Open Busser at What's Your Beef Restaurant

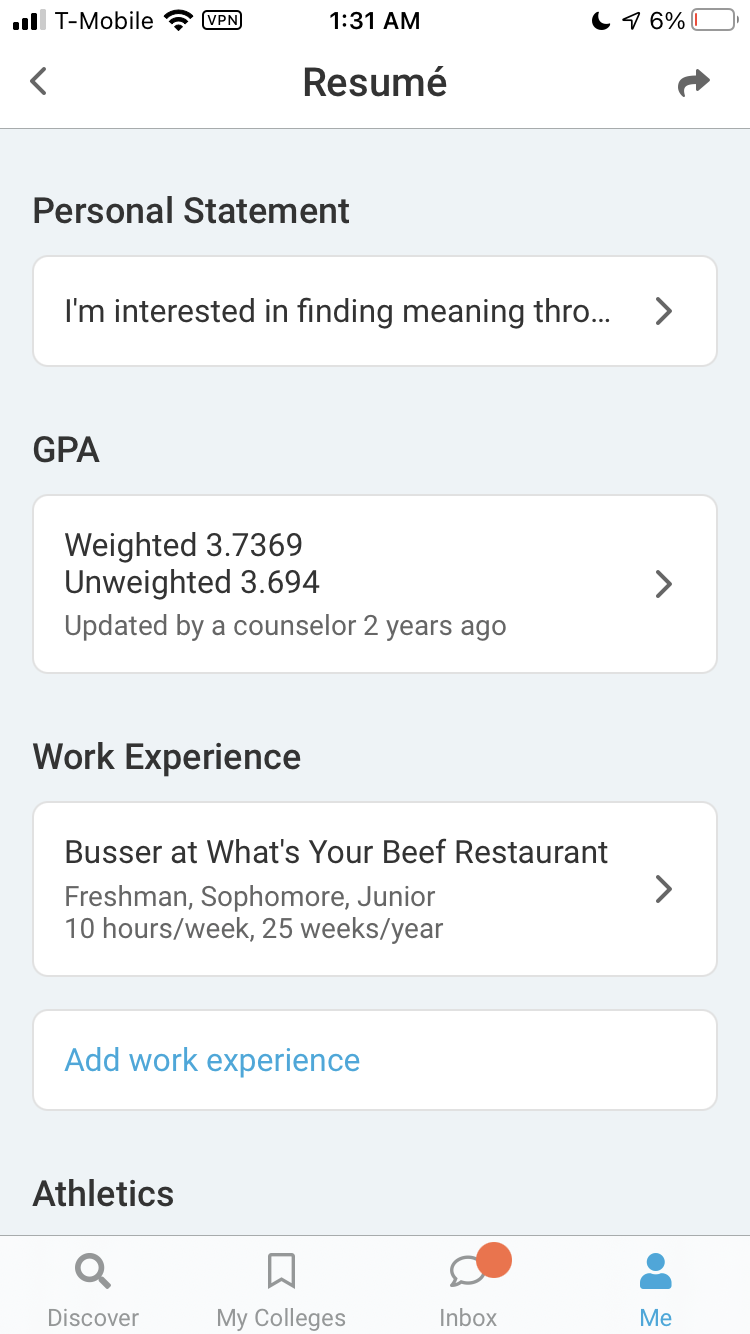pos(375,889)
